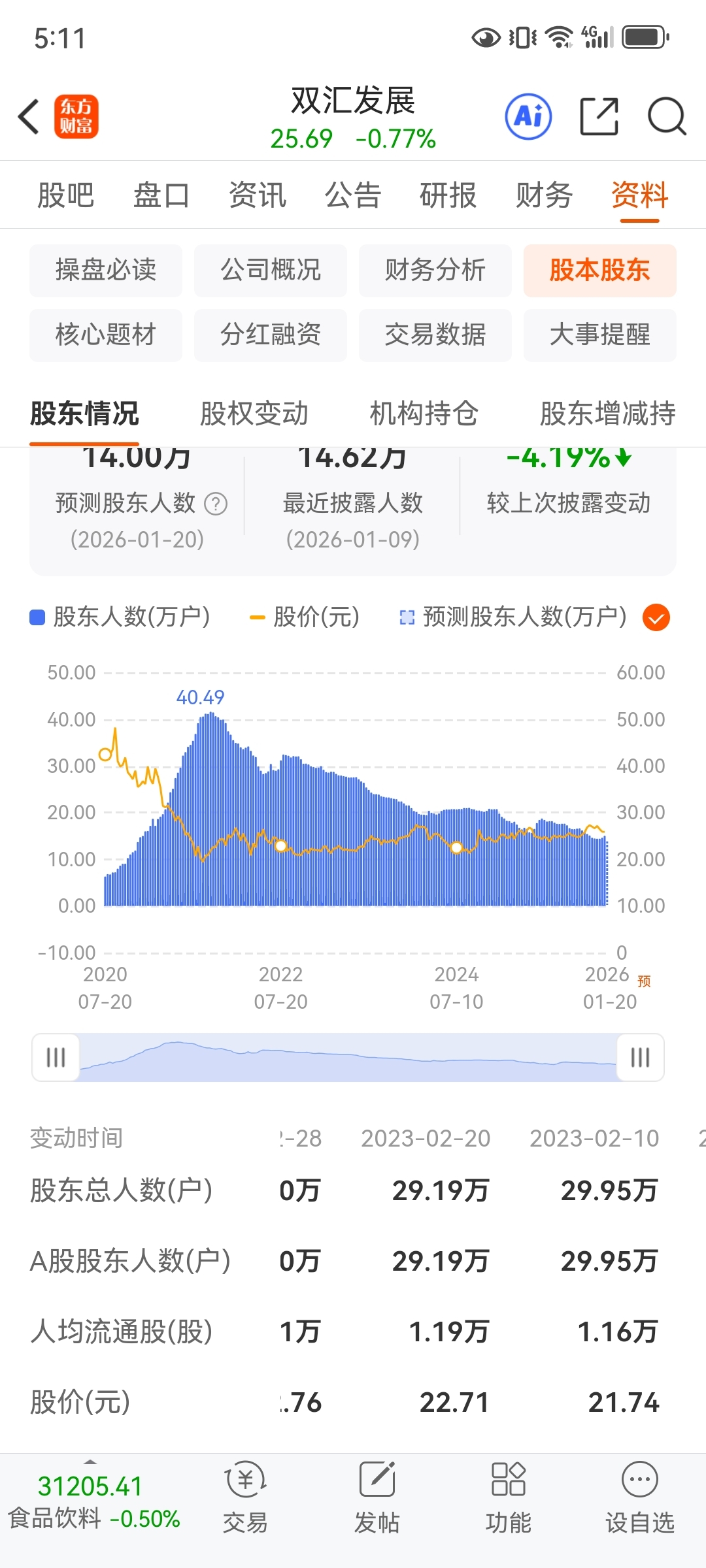Switch to the 股吧 tab

[65, 195]
